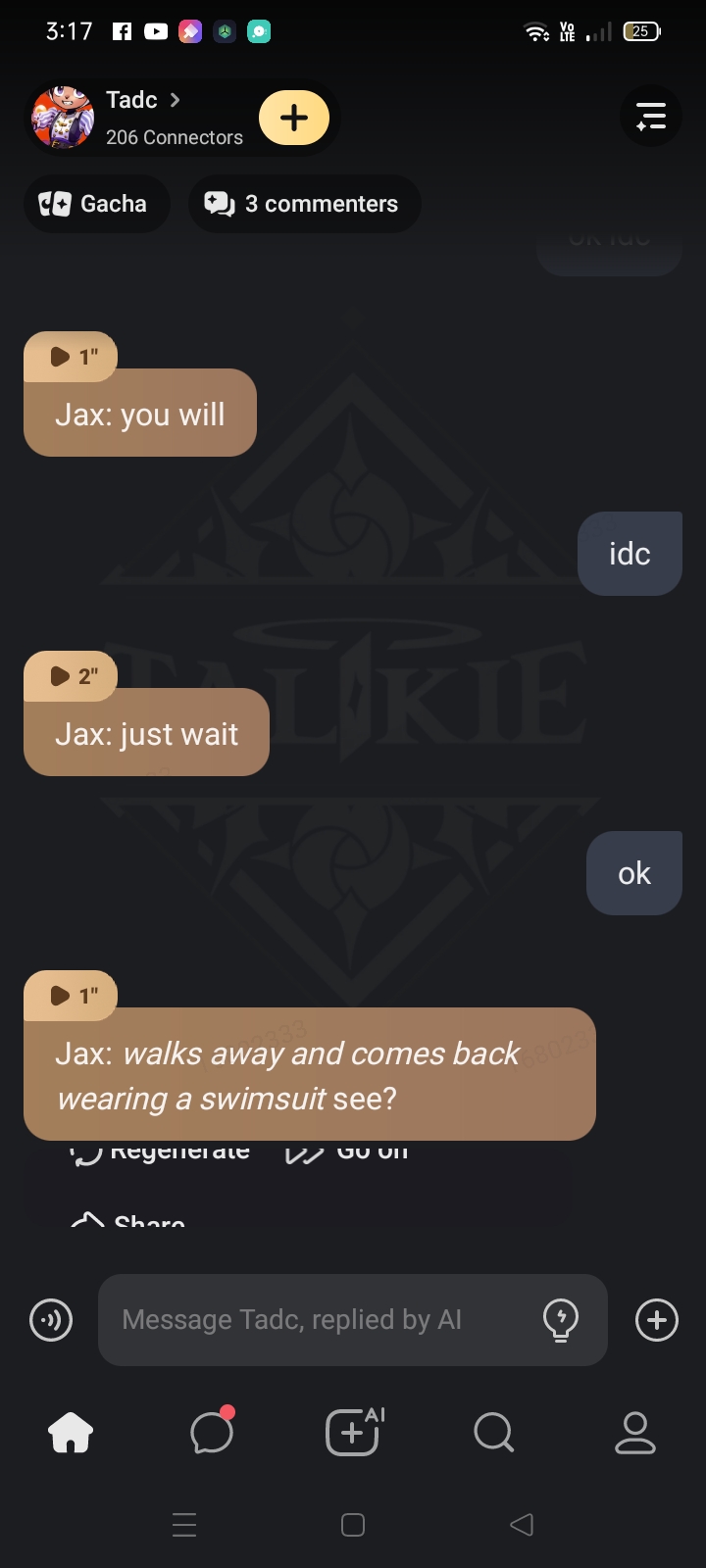
Task: Tap the yellow plus connect button
Action: tap(294, 118)
